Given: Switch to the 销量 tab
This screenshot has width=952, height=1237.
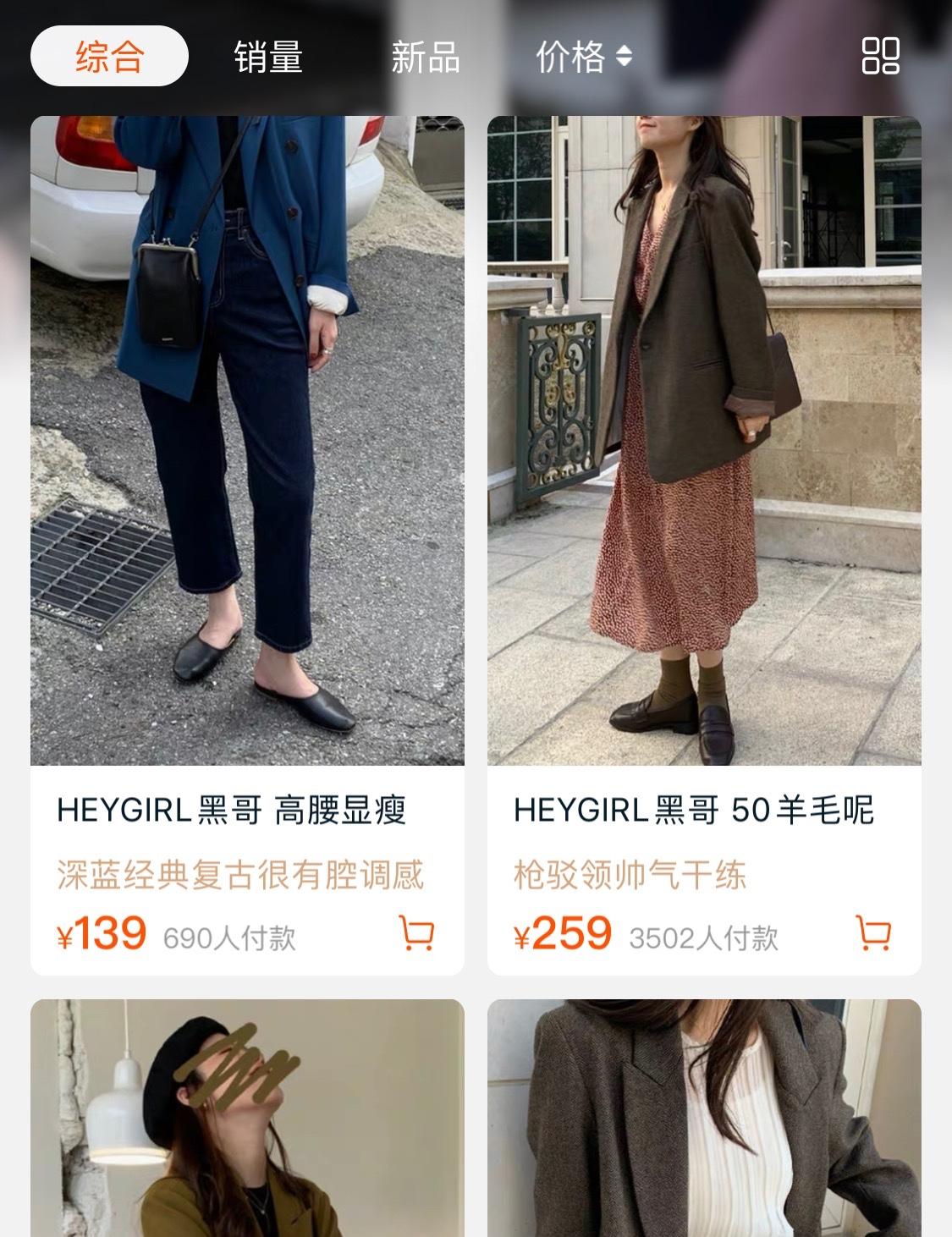Looking at the screenshot, I should [x=268, y=58].
